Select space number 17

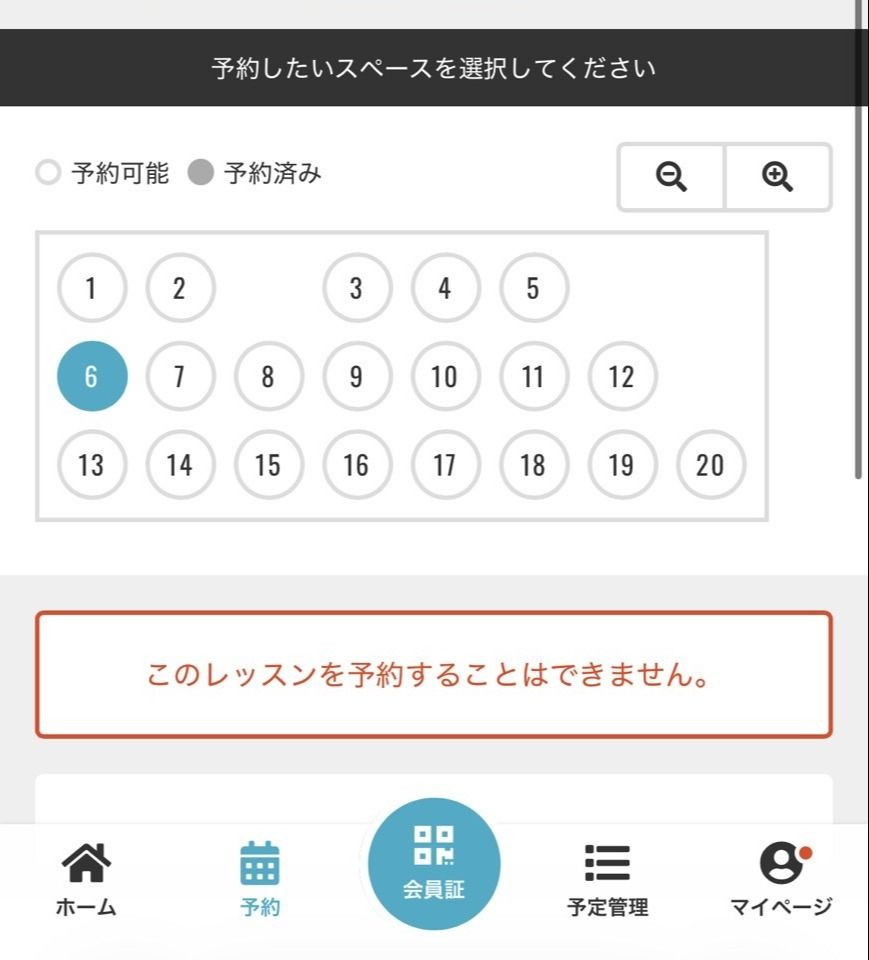(444, 465)
